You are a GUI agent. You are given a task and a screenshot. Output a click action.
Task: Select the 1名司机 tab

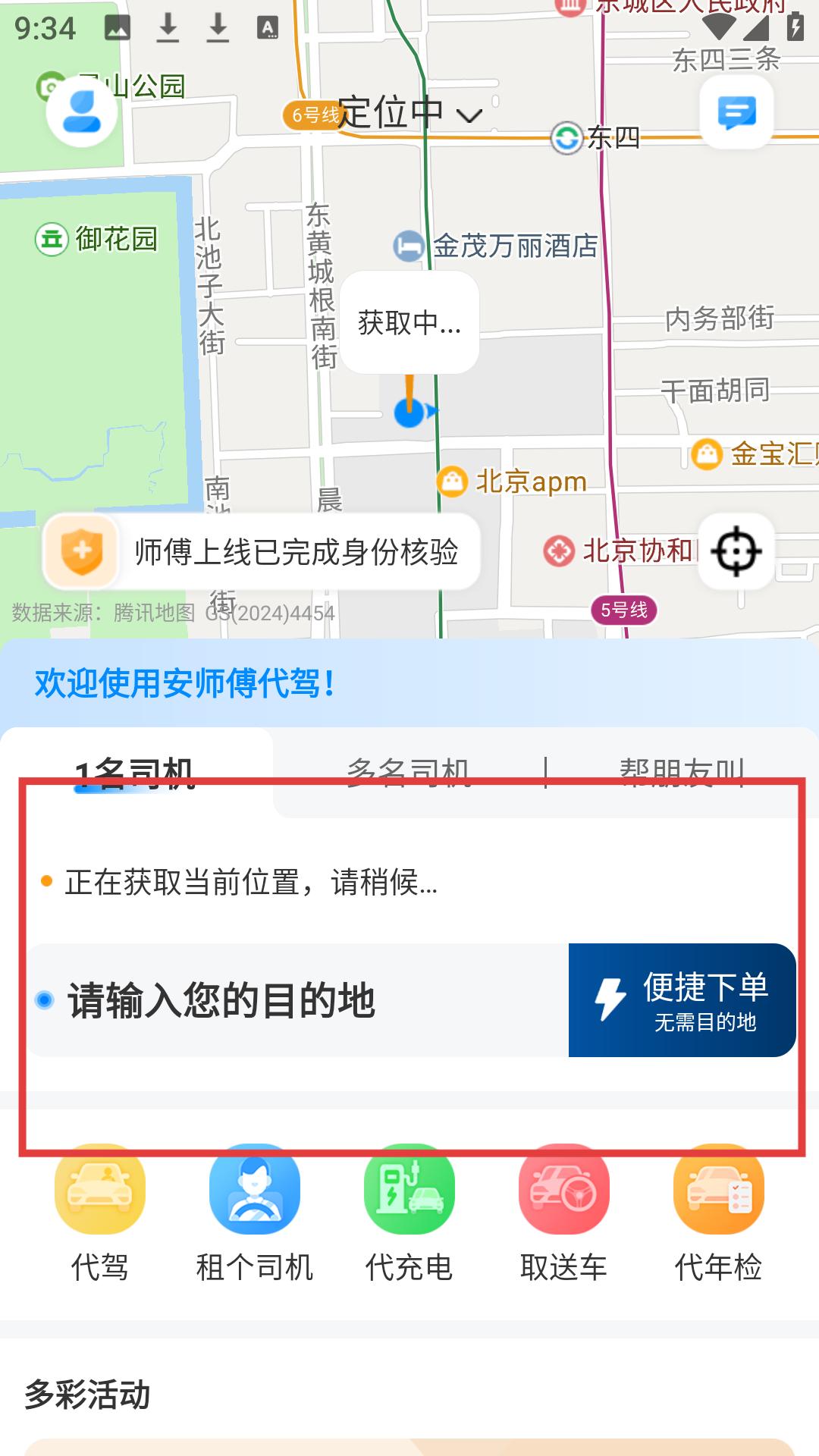click(135, 772)
